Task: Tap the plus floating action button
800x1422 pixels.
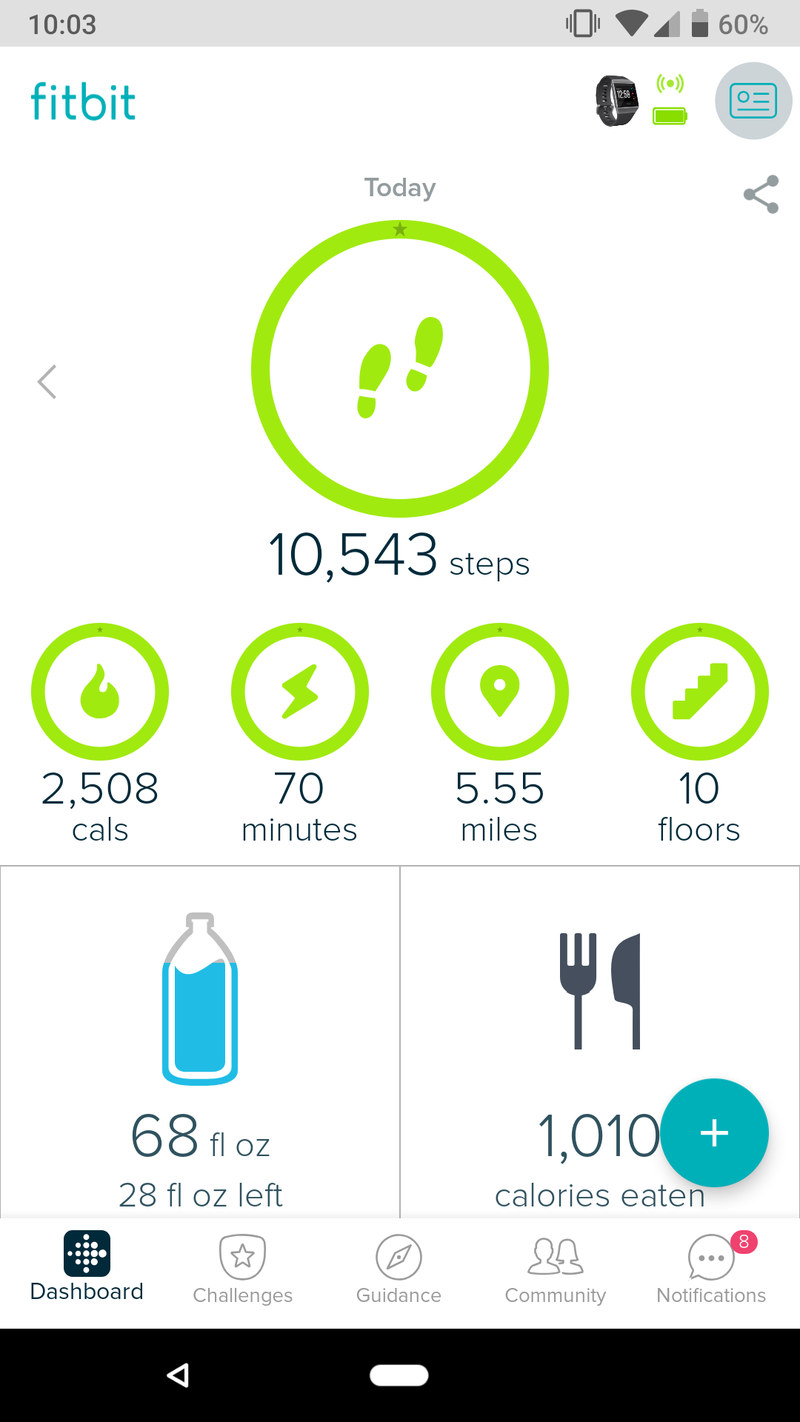Action: 714,1133
